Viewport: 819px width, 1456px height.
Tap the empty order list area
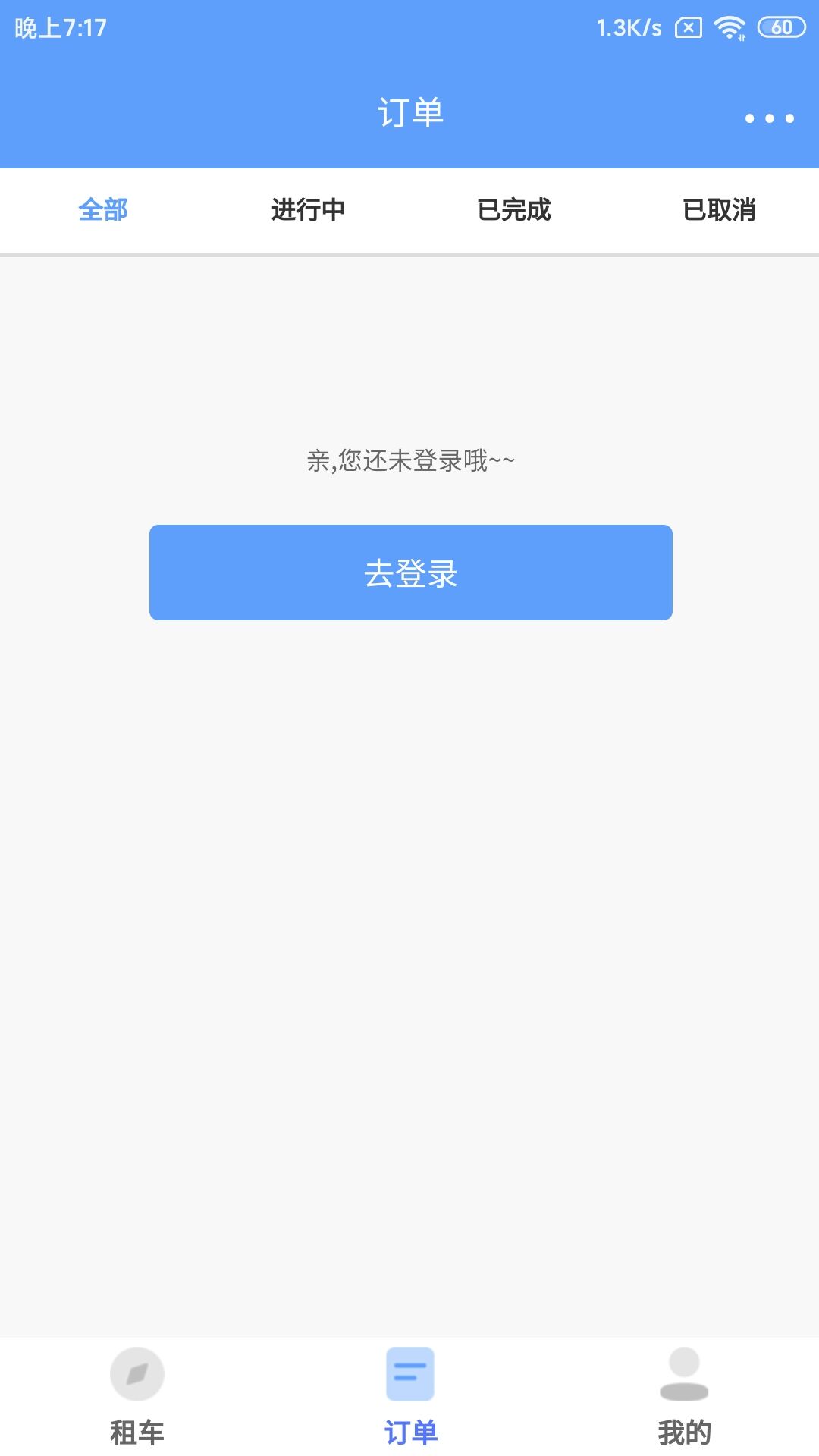coord(409,910)
